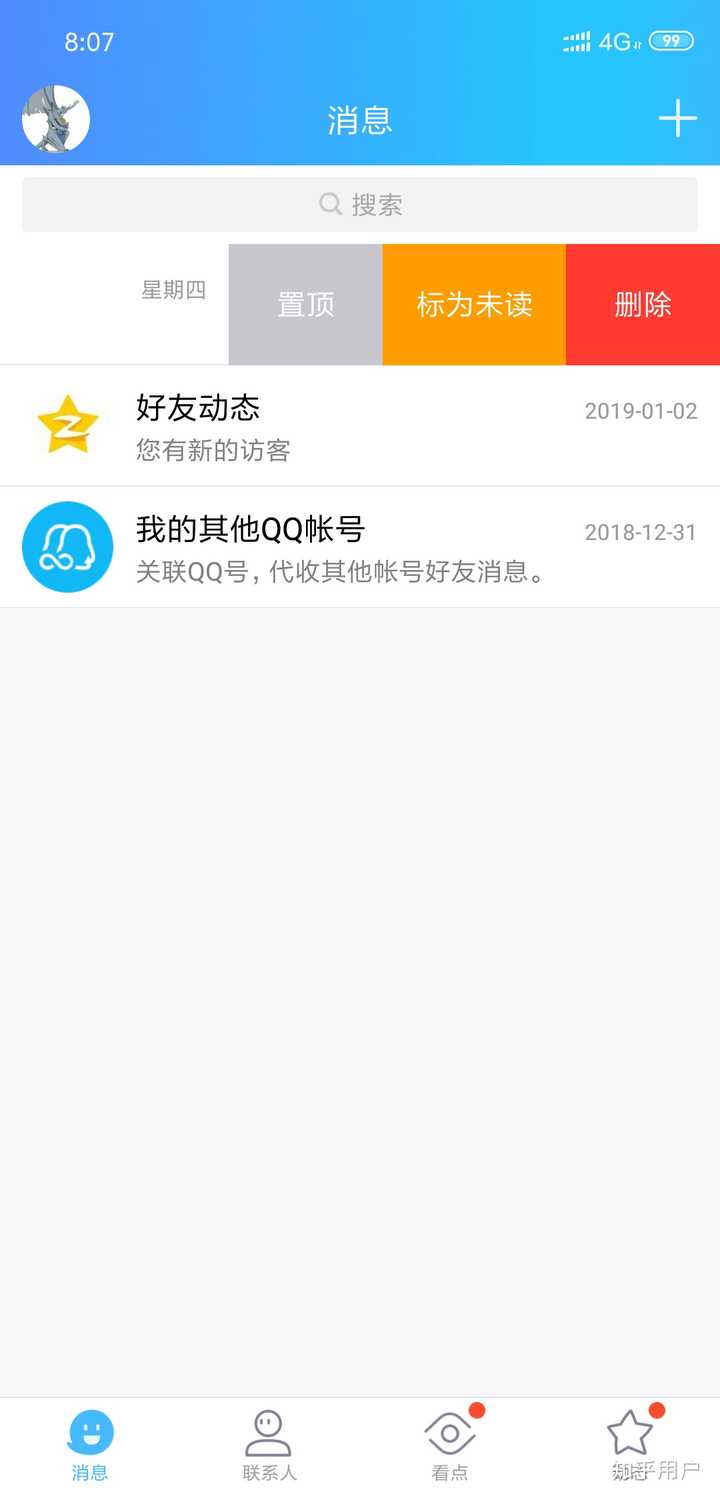Open the plus menu to add friends

pos(678,117)
